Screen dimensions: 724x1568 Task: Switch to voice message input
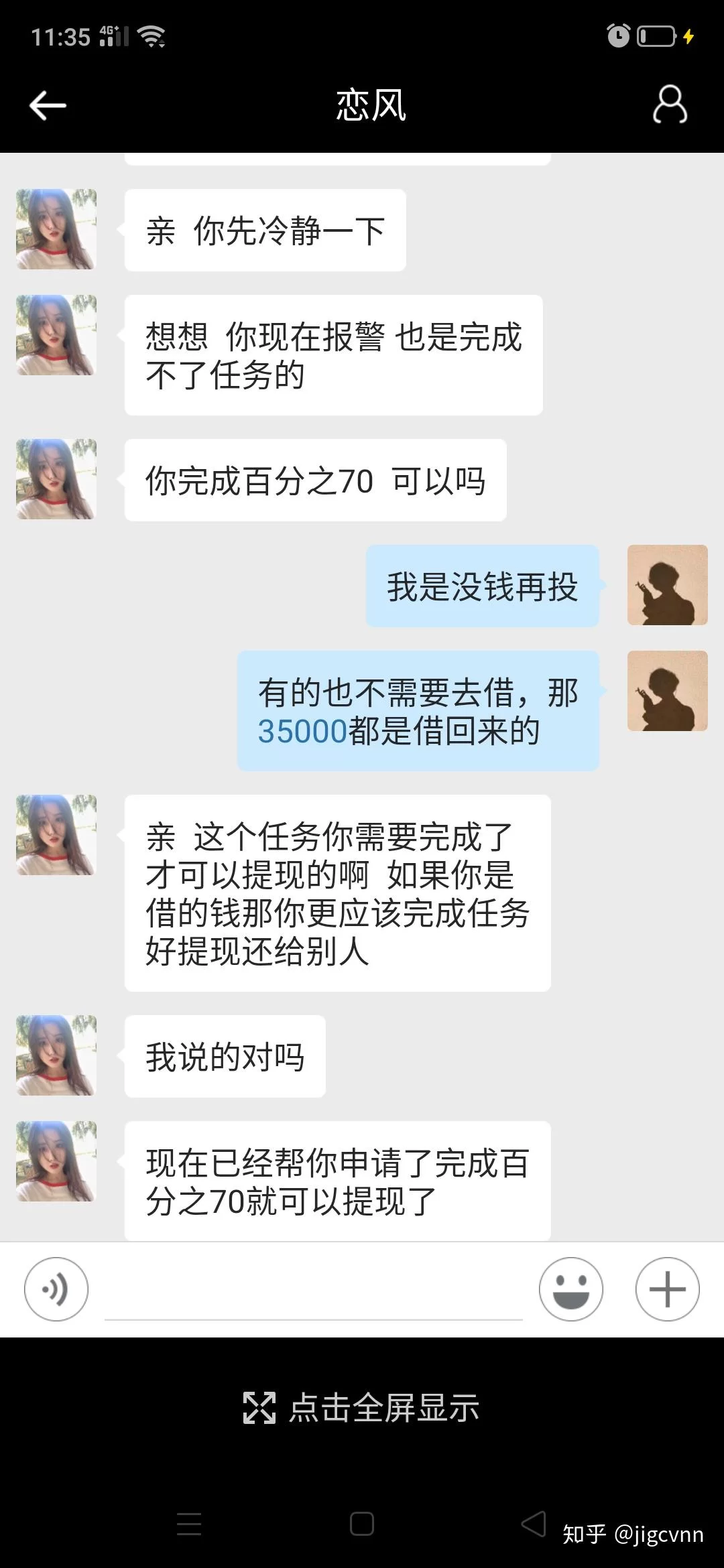pos(56,1289)
